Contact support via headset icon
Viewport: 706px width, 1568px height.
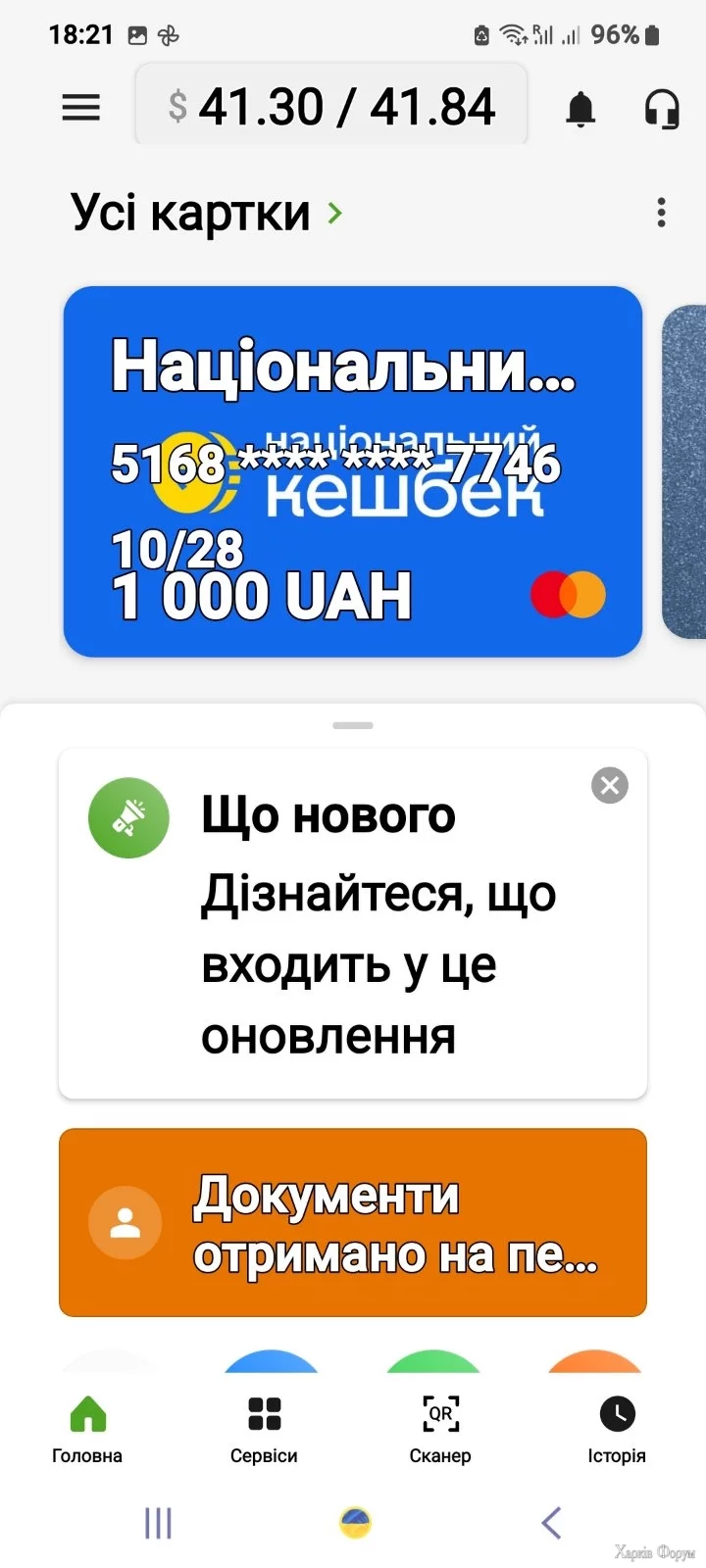tap(662, 109)
